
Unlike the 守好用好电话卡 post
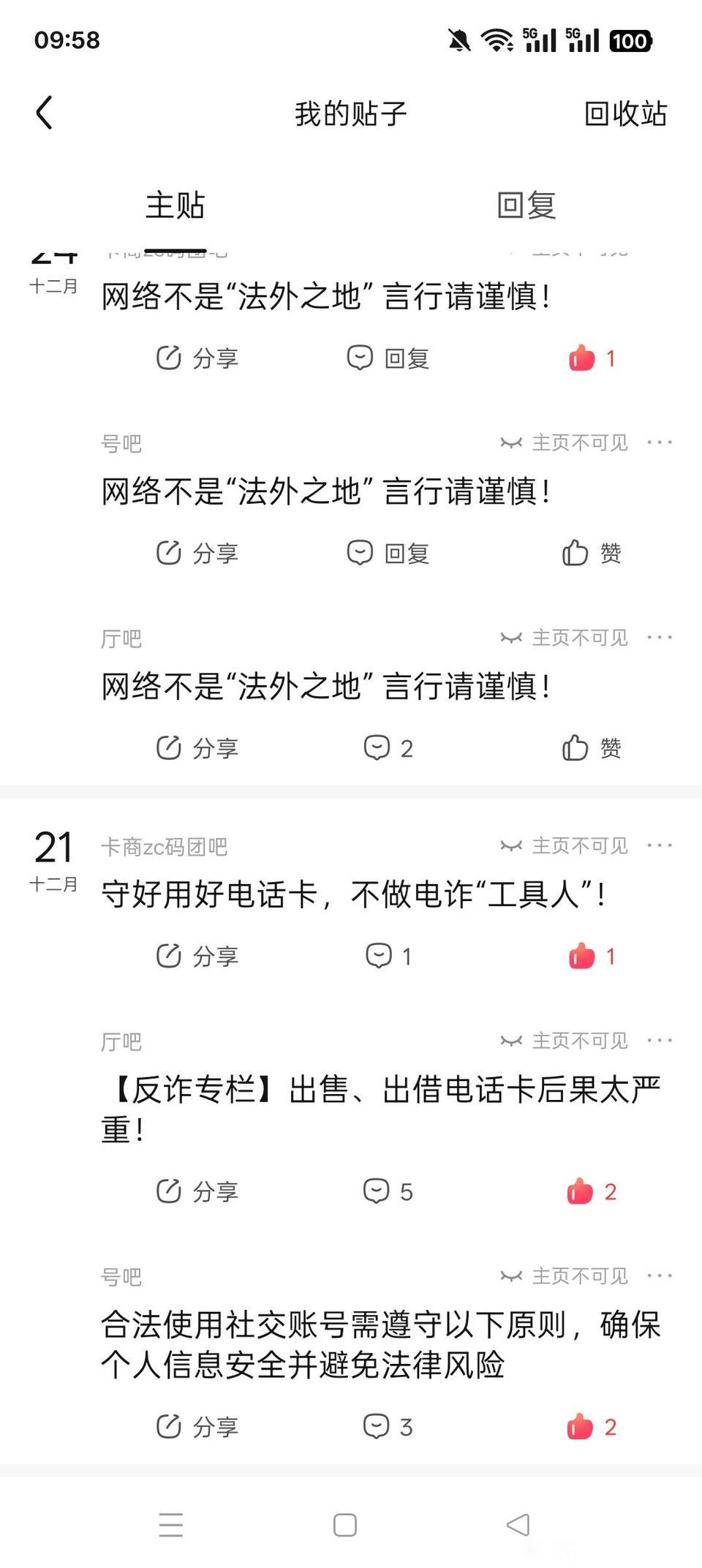click(x=592, y=956)
